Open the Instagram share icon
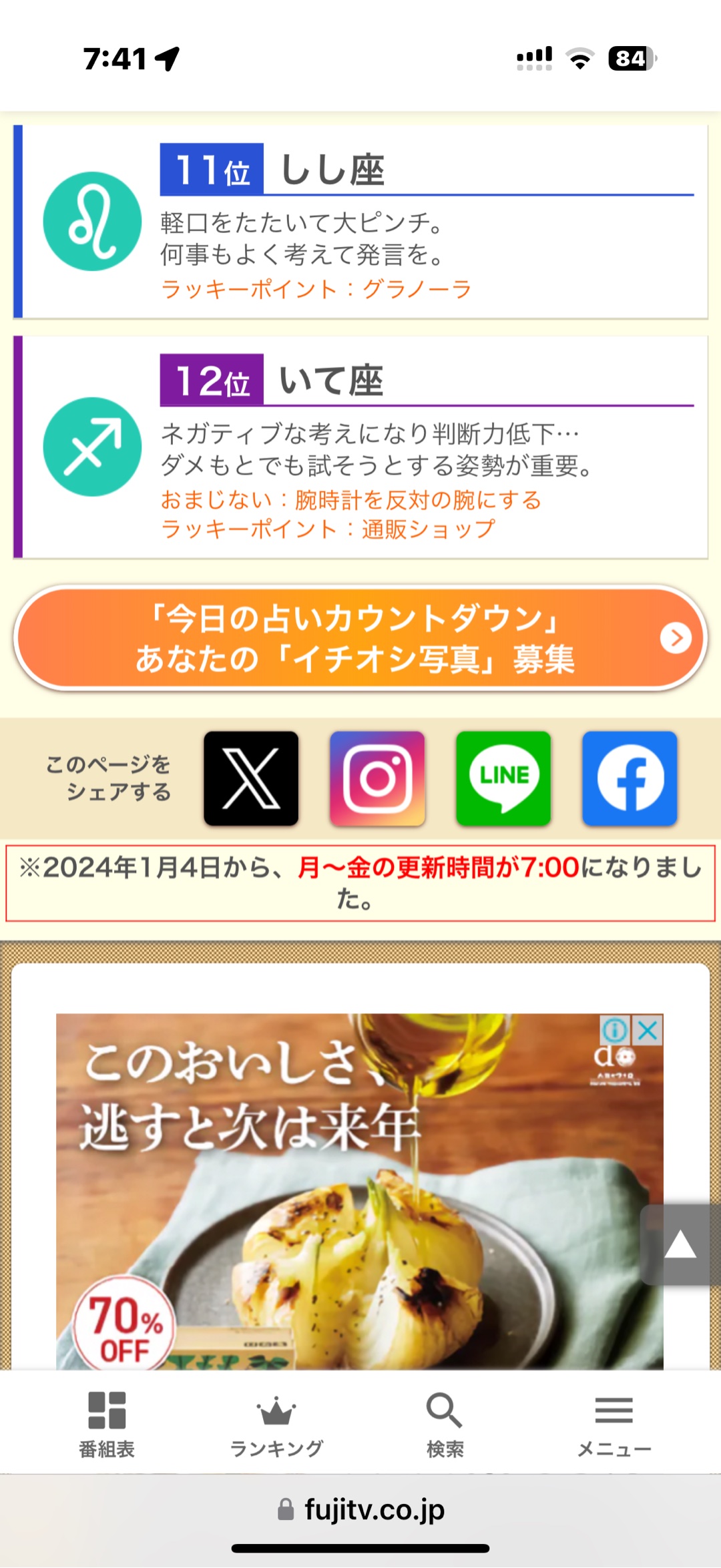 377,778
